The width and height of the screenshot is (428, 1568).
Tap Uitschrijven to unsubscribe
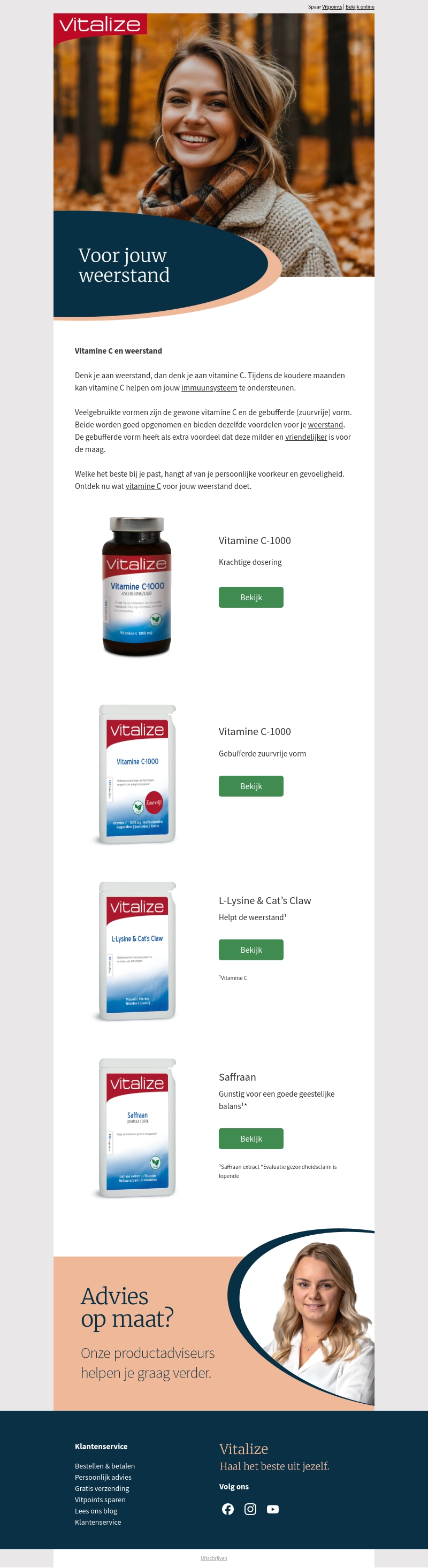(x=213, y=1558)
